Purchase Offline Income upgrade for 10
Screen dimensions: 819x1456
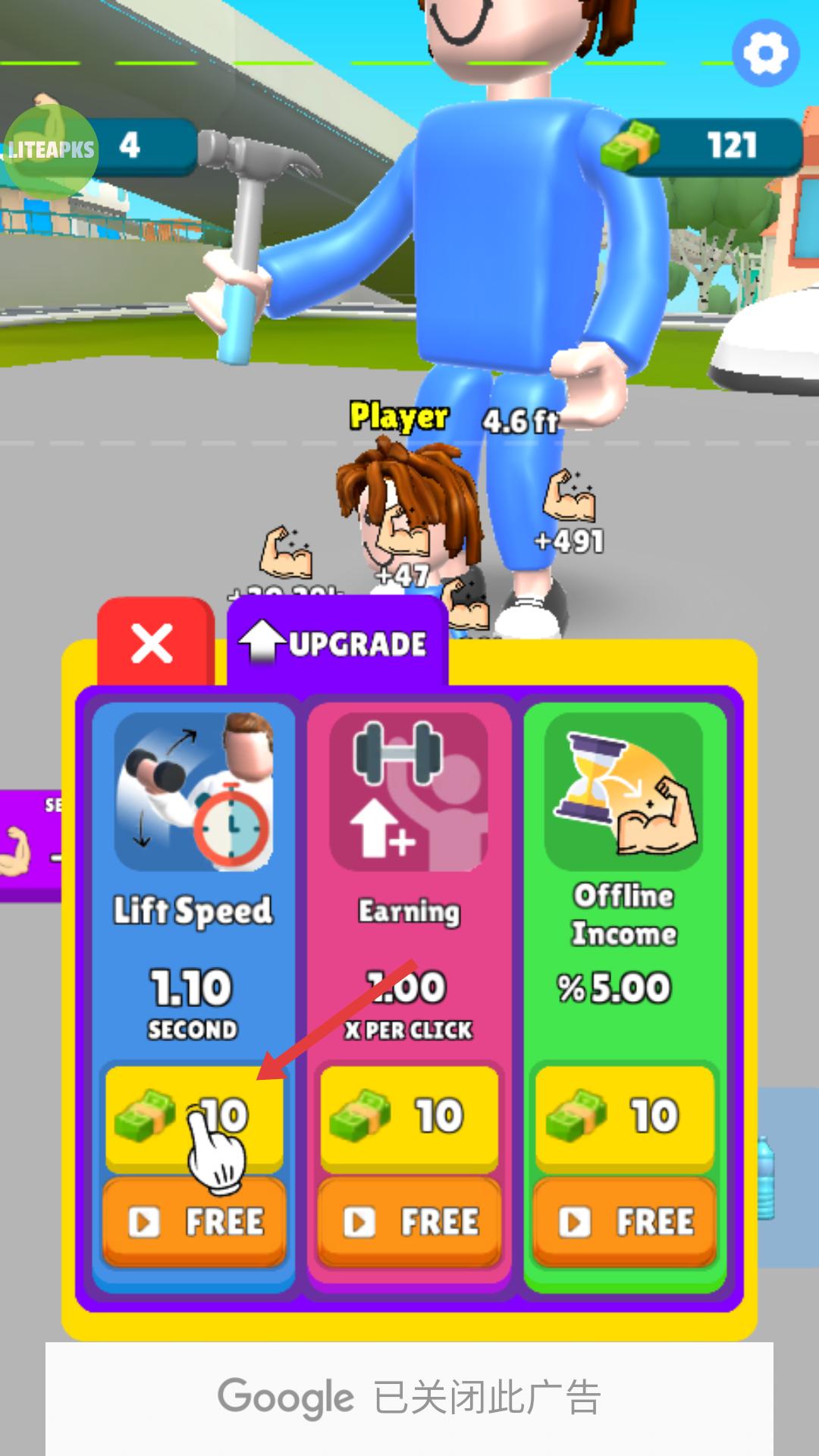pyautogui.click(x=624, y=1116)
